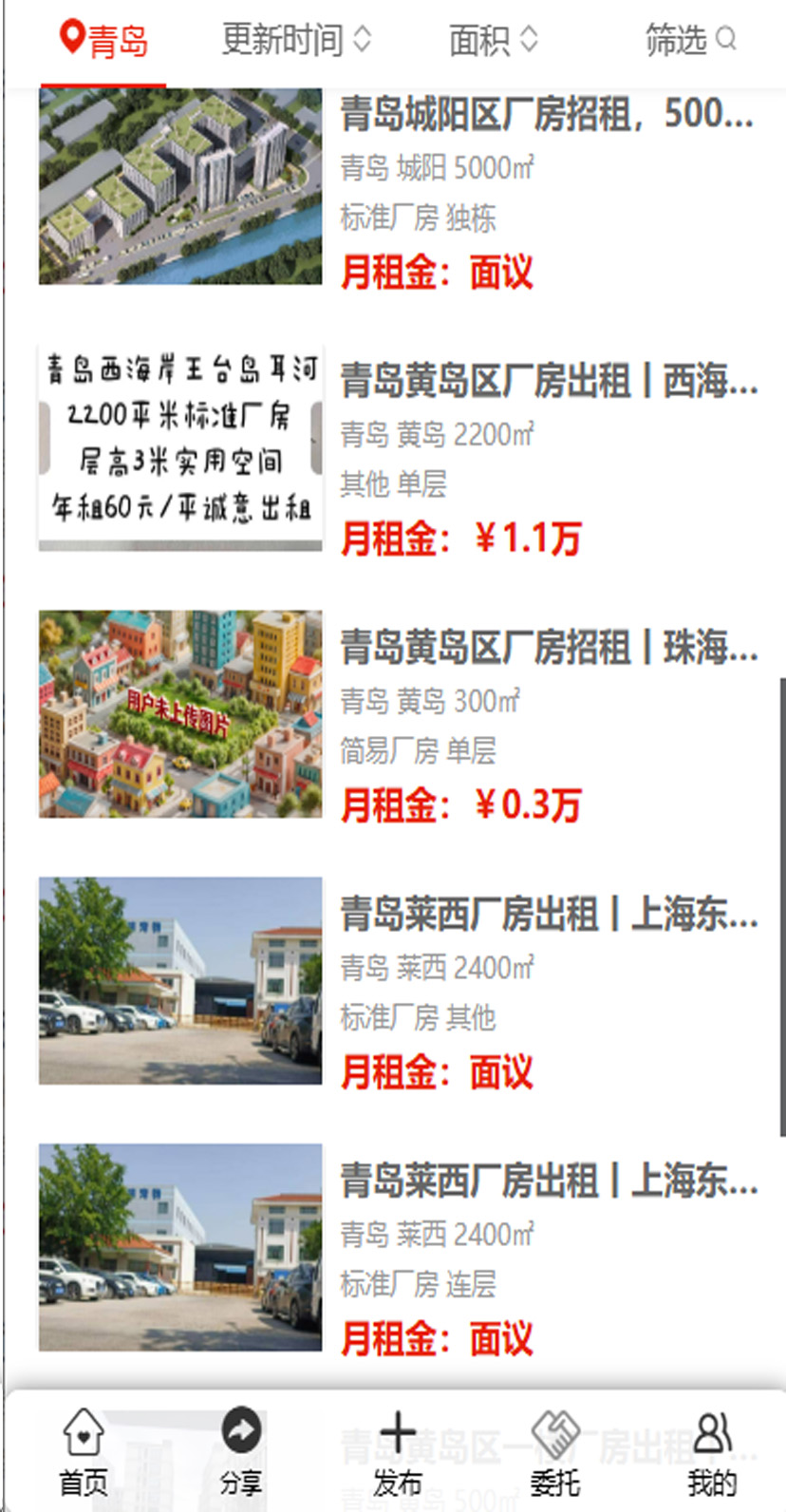Sort listings by 面积
786x1512 pixels.
click(x=493, y=40)
